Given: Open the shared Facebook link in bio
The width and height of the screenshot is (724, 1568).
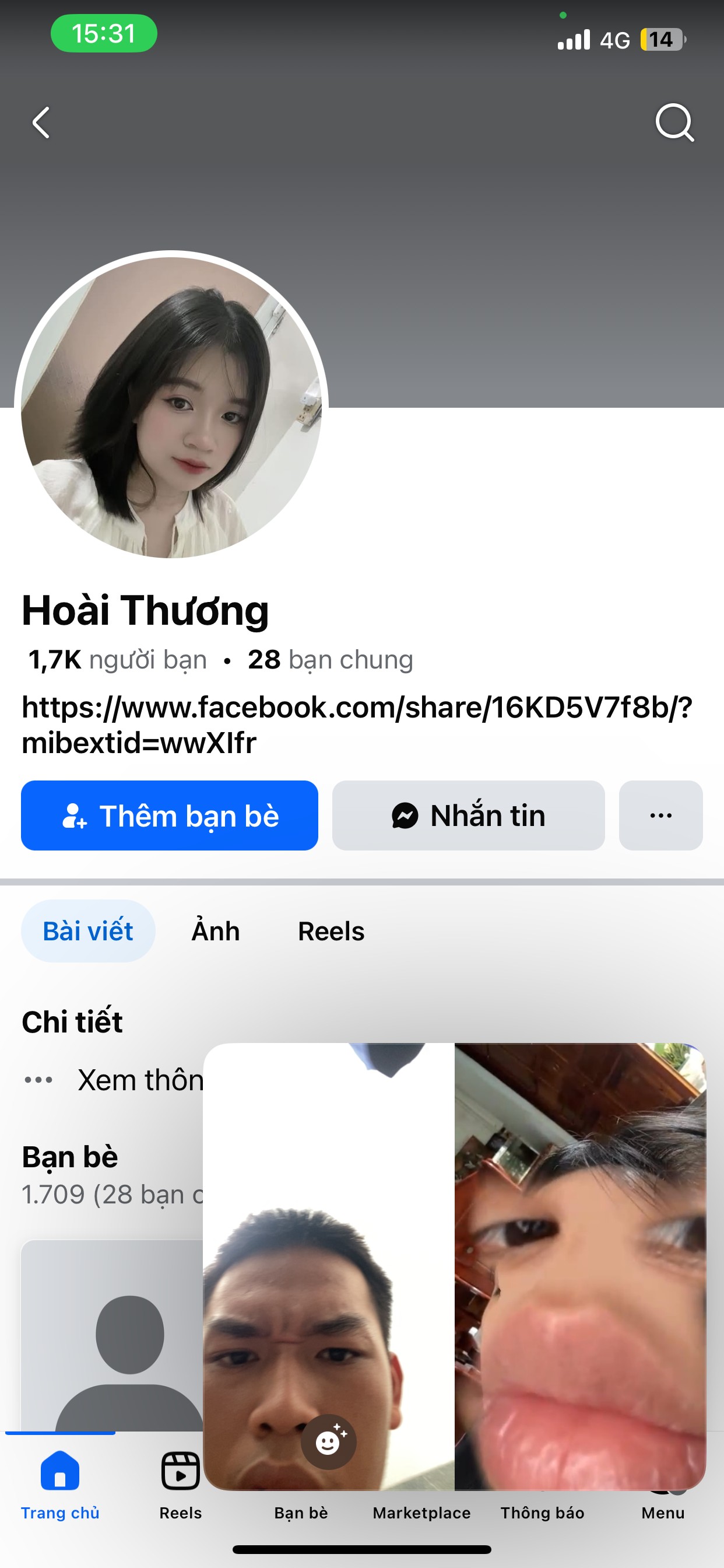Looking at the screenshot, I should click(x=357, y=724).
